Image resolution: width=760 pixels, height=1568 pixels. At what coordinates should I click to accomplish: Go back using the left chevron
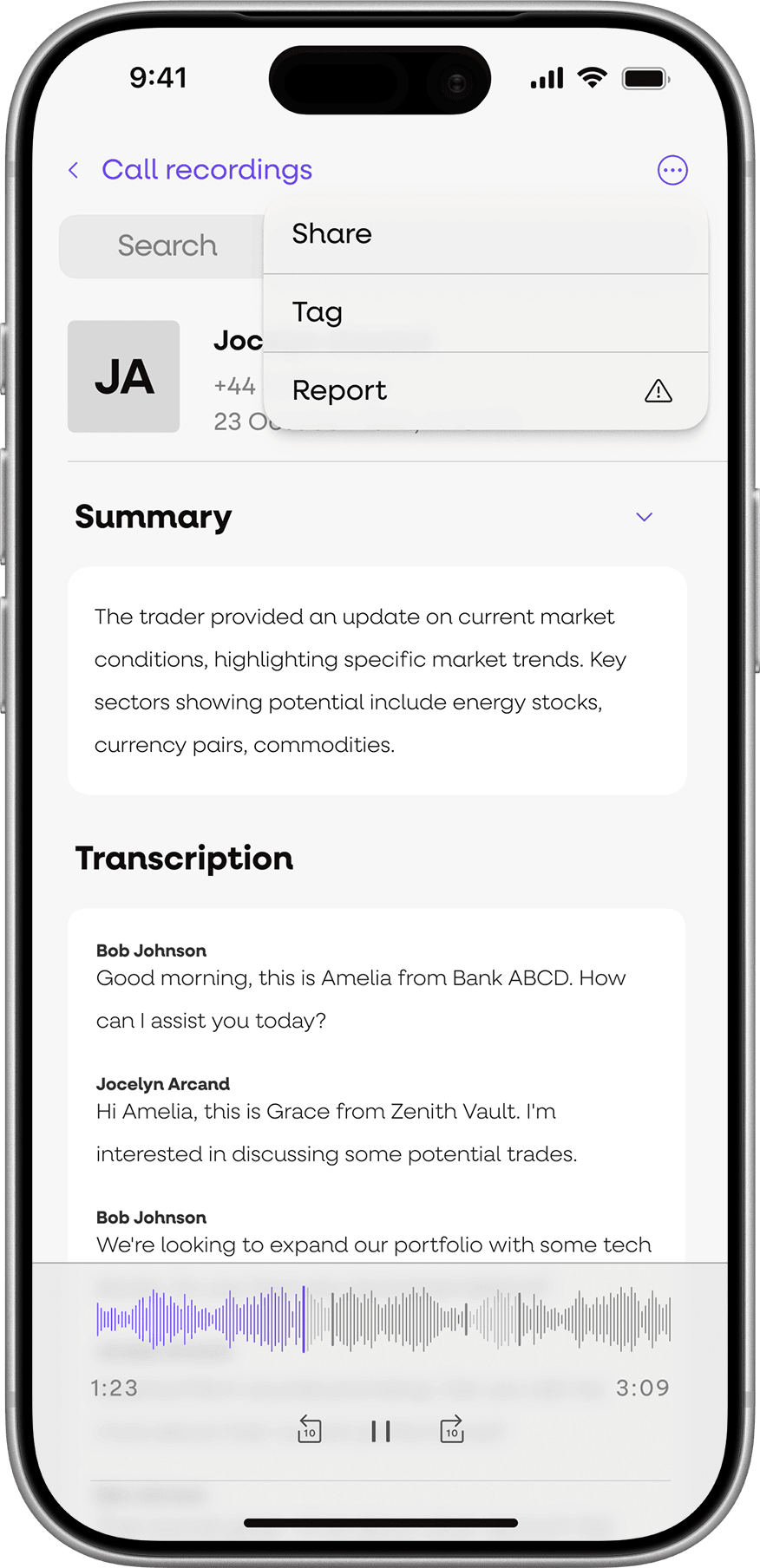coord(74,170)
